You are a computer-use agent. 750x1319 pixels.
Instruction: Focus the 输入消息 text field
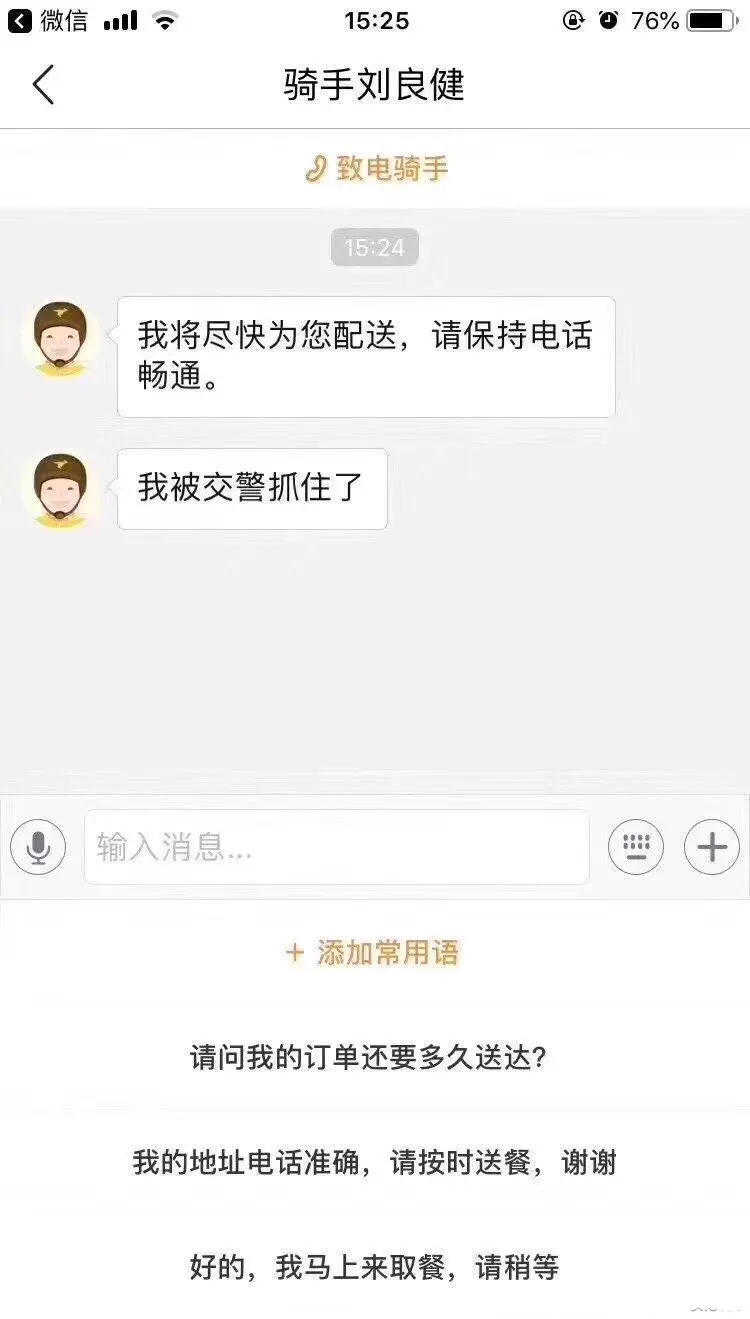pos(336,847)
